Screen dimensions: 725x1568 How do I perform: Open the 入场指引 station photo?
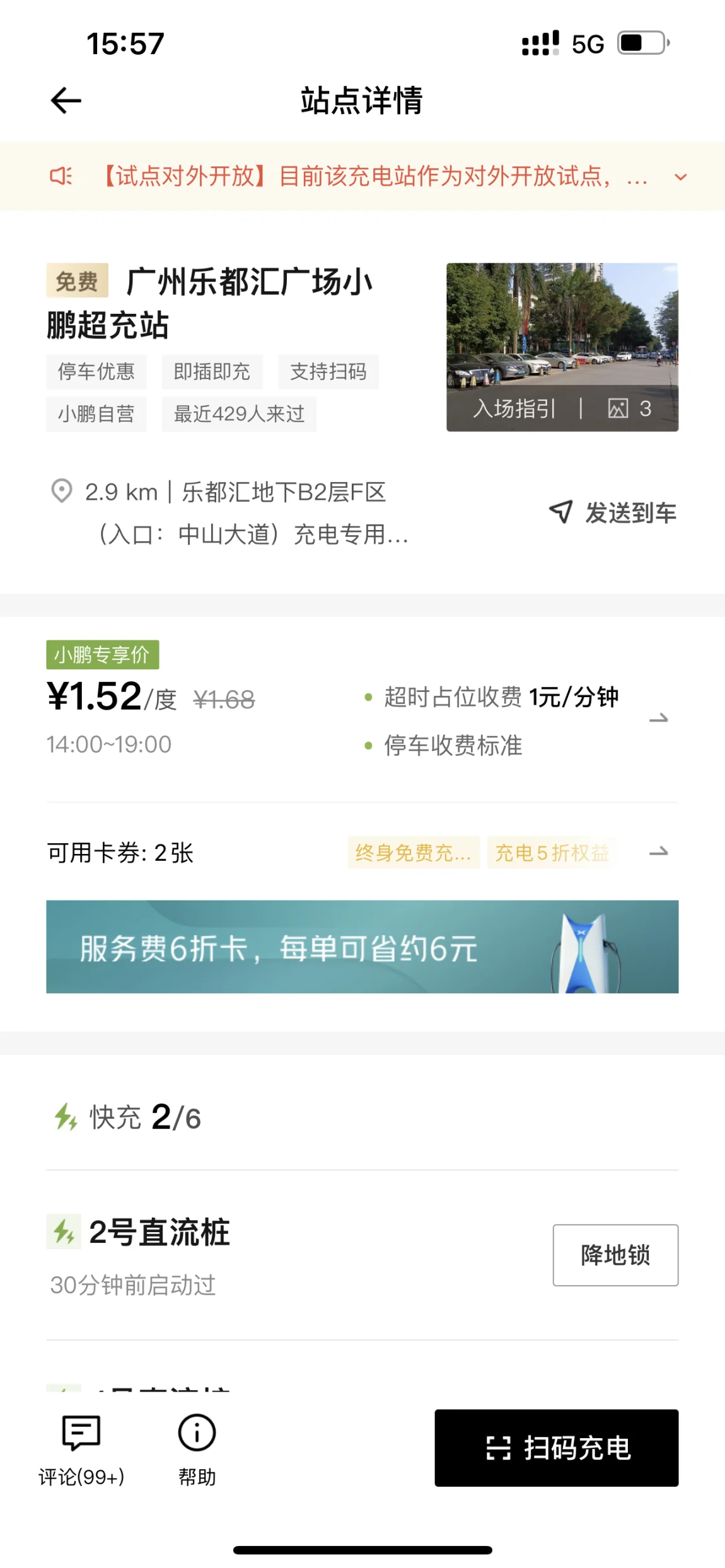[562, 347]
